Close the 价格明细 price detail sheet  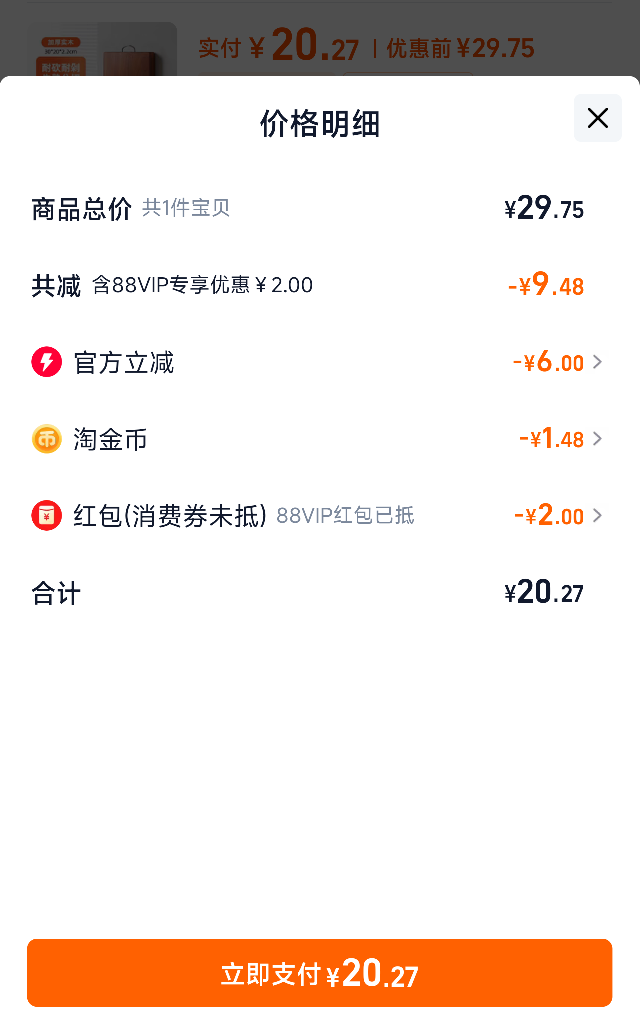point(597,118)
